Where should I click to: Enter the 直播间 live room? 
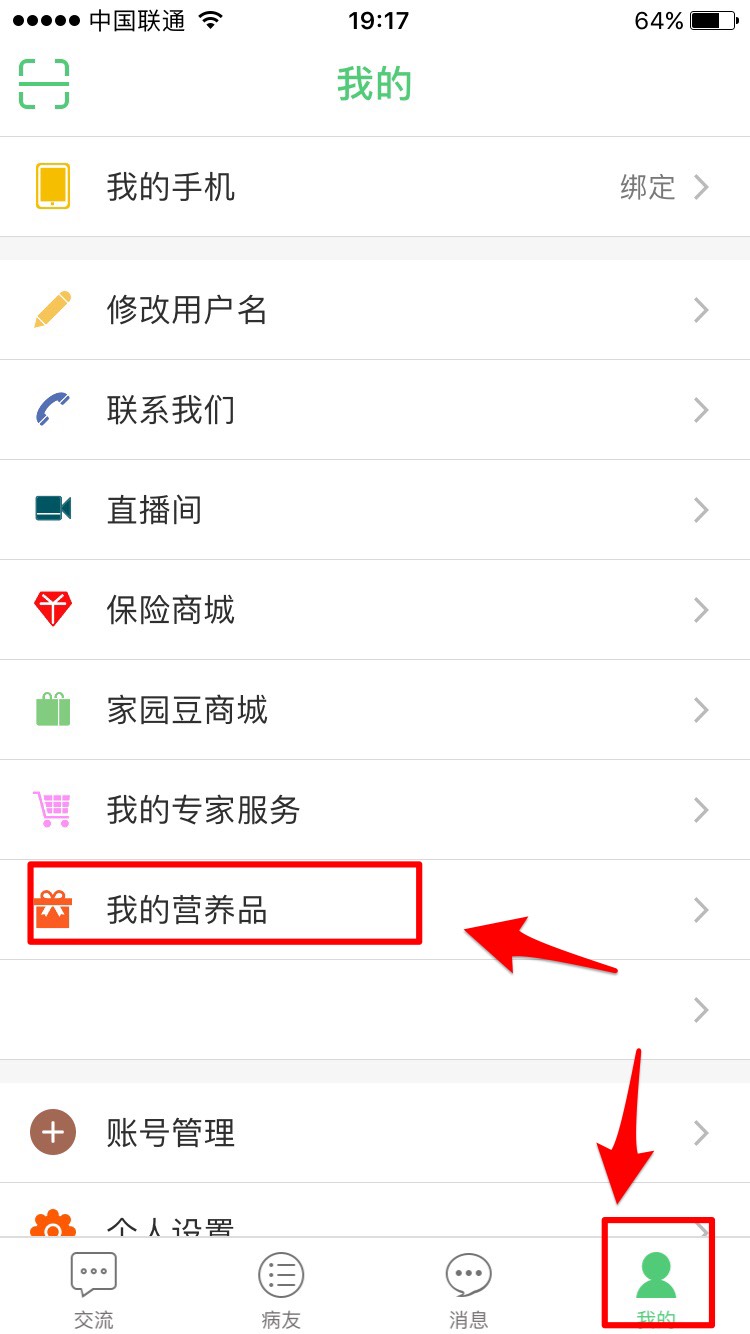(375, 510)
